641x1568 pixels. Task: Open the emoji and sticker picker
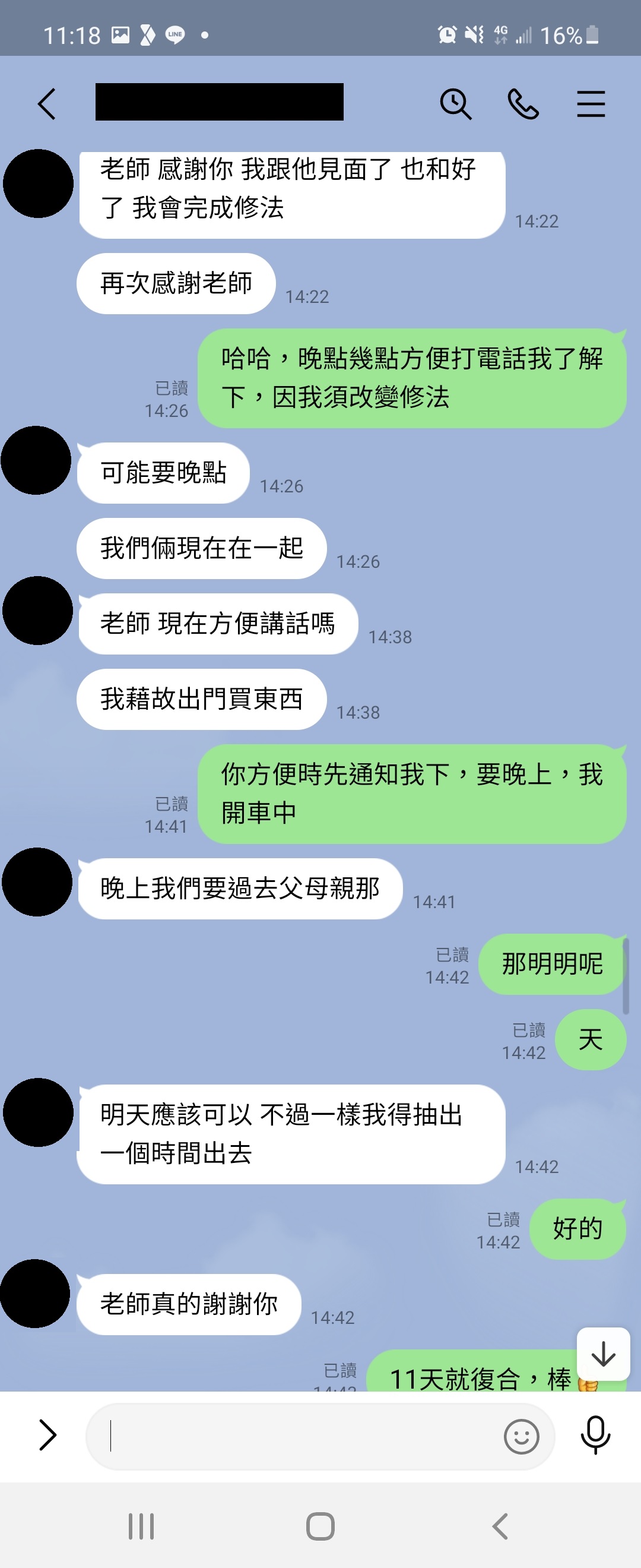click(x=521, y=1437)
